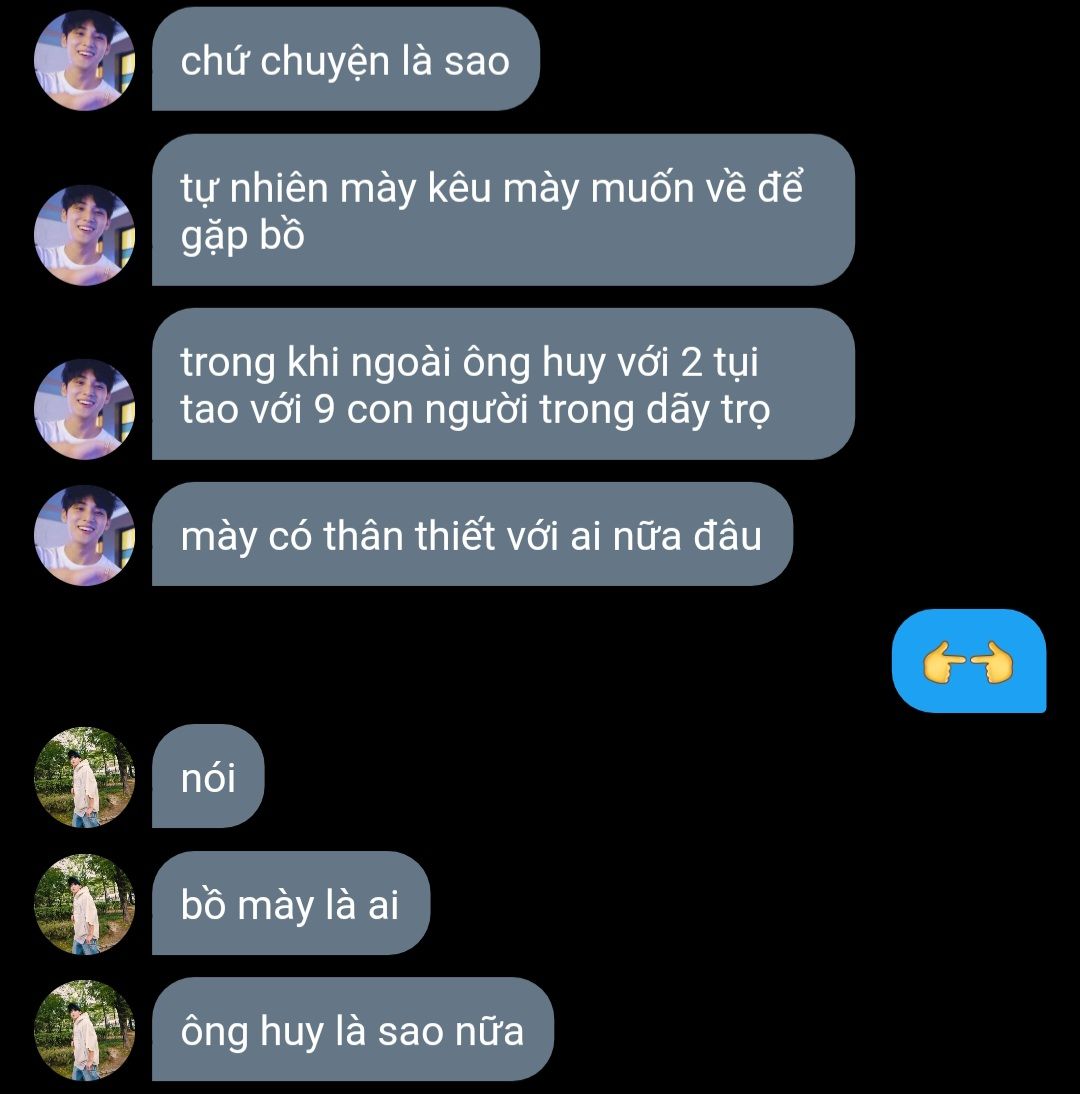Open the avatar beside "chứ chuyện là sao"
This screenshot has height=1094, width=1080.
[85, 61]
